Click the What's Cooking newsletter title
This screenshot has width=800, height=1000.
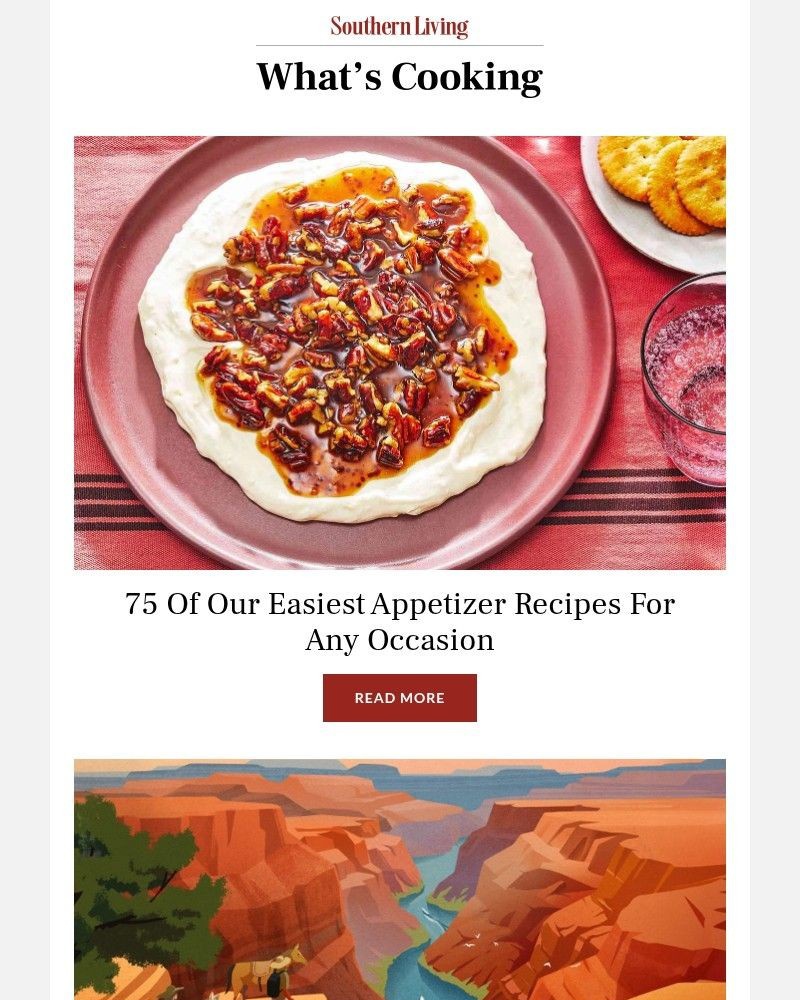tap(399, 76)
